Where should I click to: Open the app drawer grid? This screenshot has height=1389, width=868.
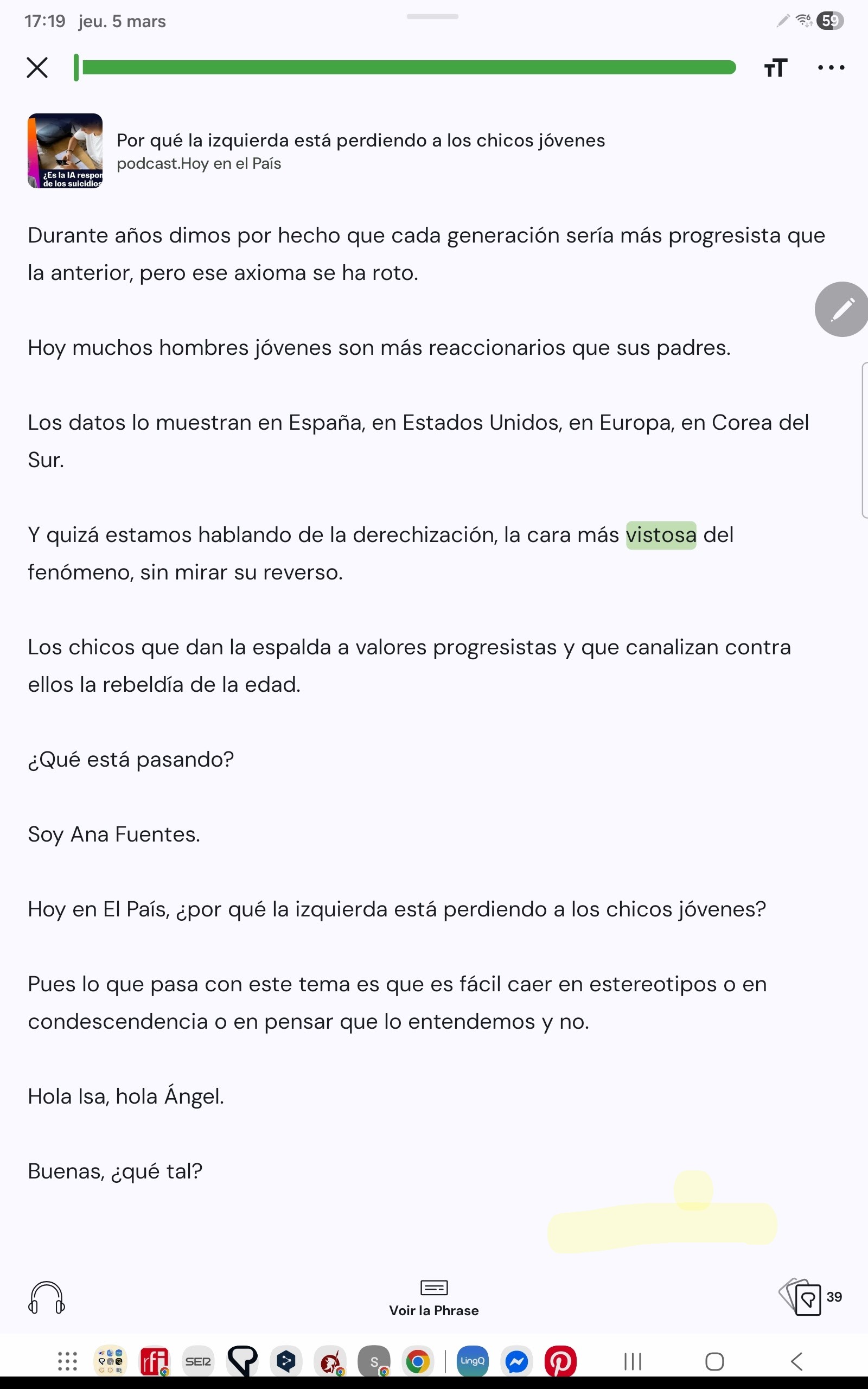(x=67, y=1361)
